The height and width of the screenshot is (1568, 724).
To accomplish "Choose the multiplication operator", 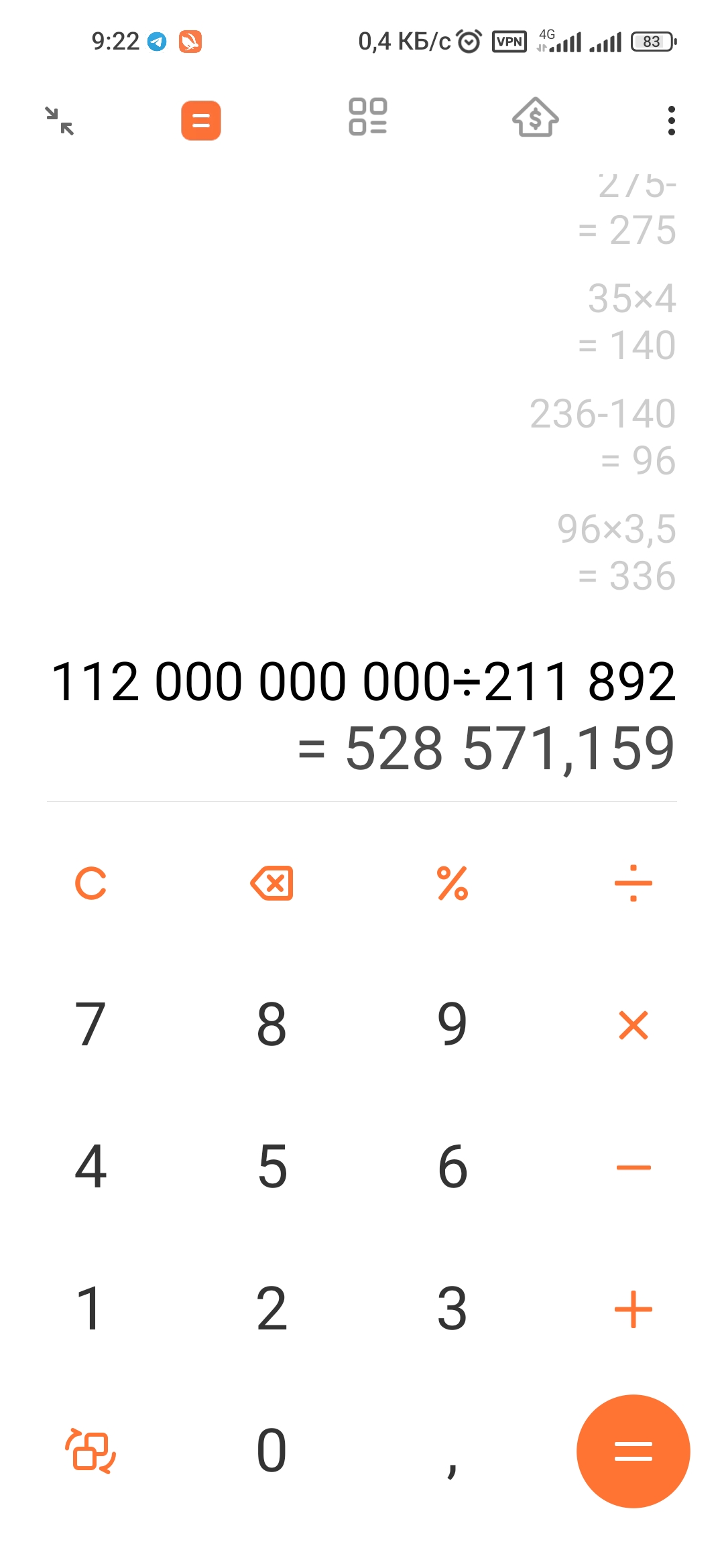I will [x=633, y=1025].
